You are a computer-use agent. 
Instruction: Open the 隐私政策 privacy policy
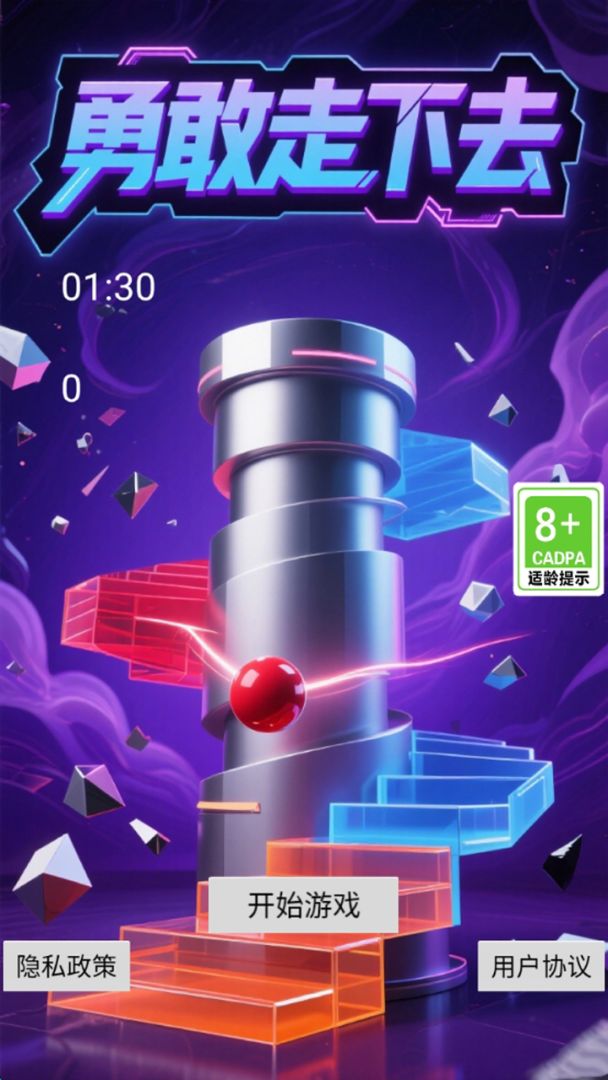(x=66, y=966)
